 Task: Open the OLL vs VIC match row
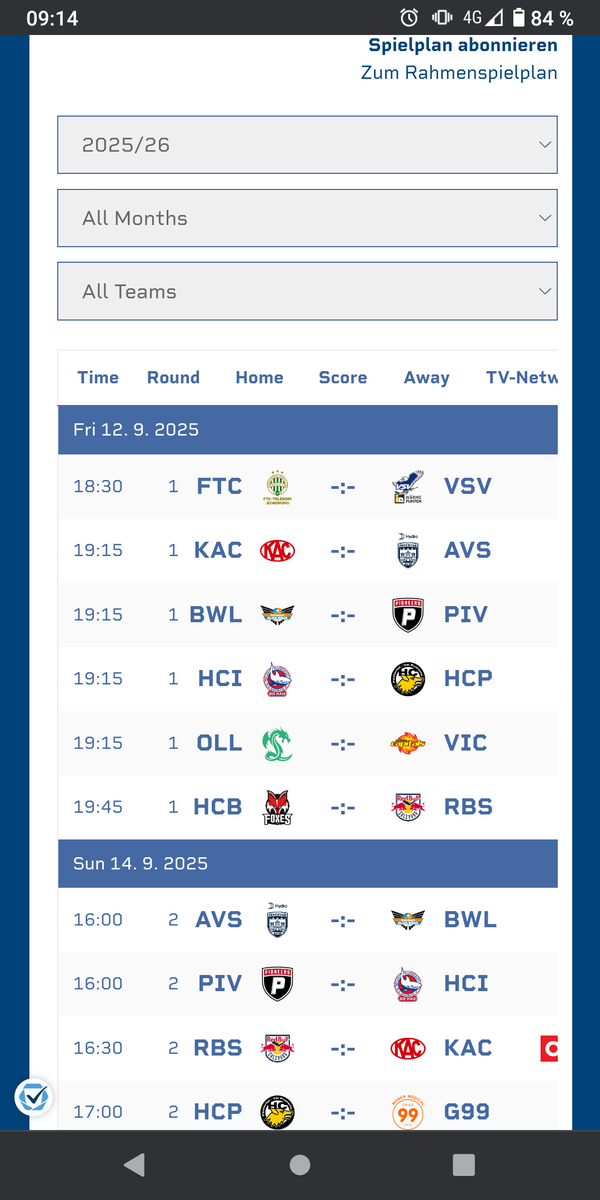(307, 742)
